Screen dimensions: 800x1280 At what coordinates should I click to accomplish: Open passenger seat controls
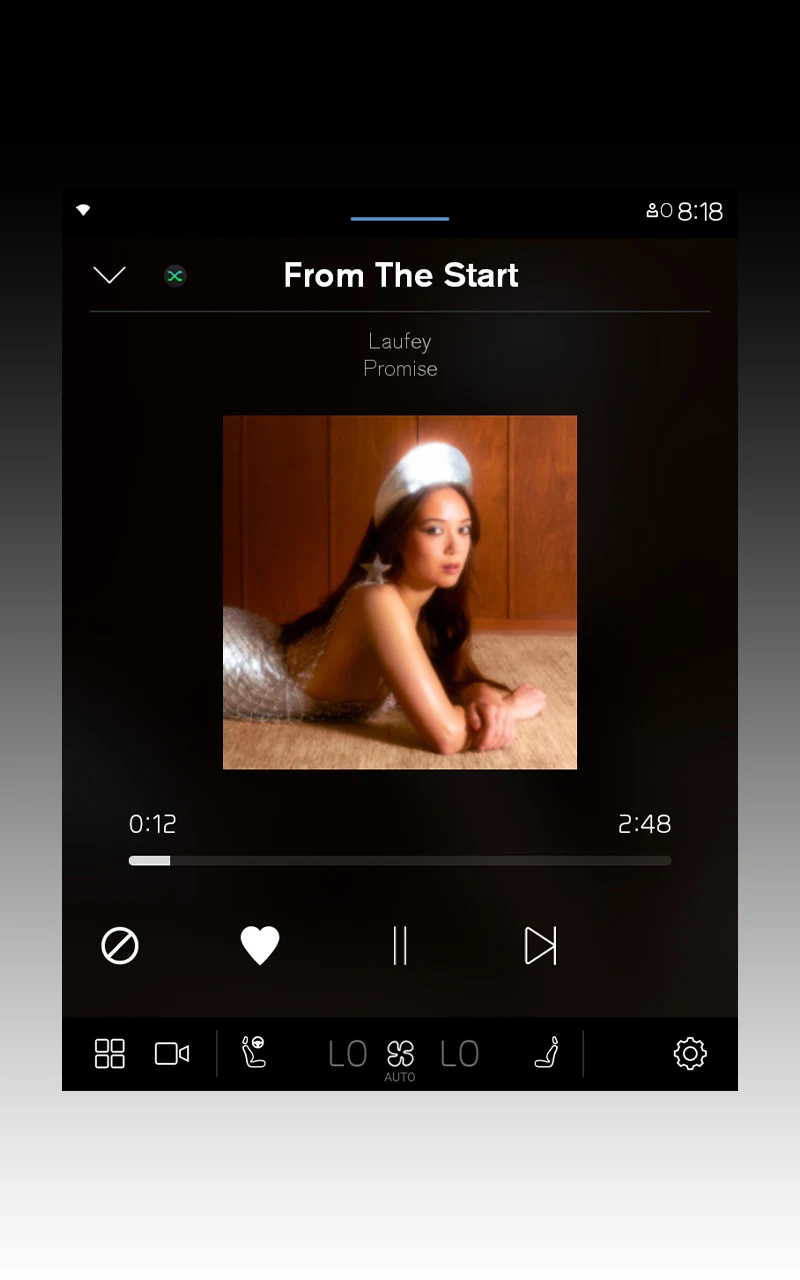tap(546, 1053)
